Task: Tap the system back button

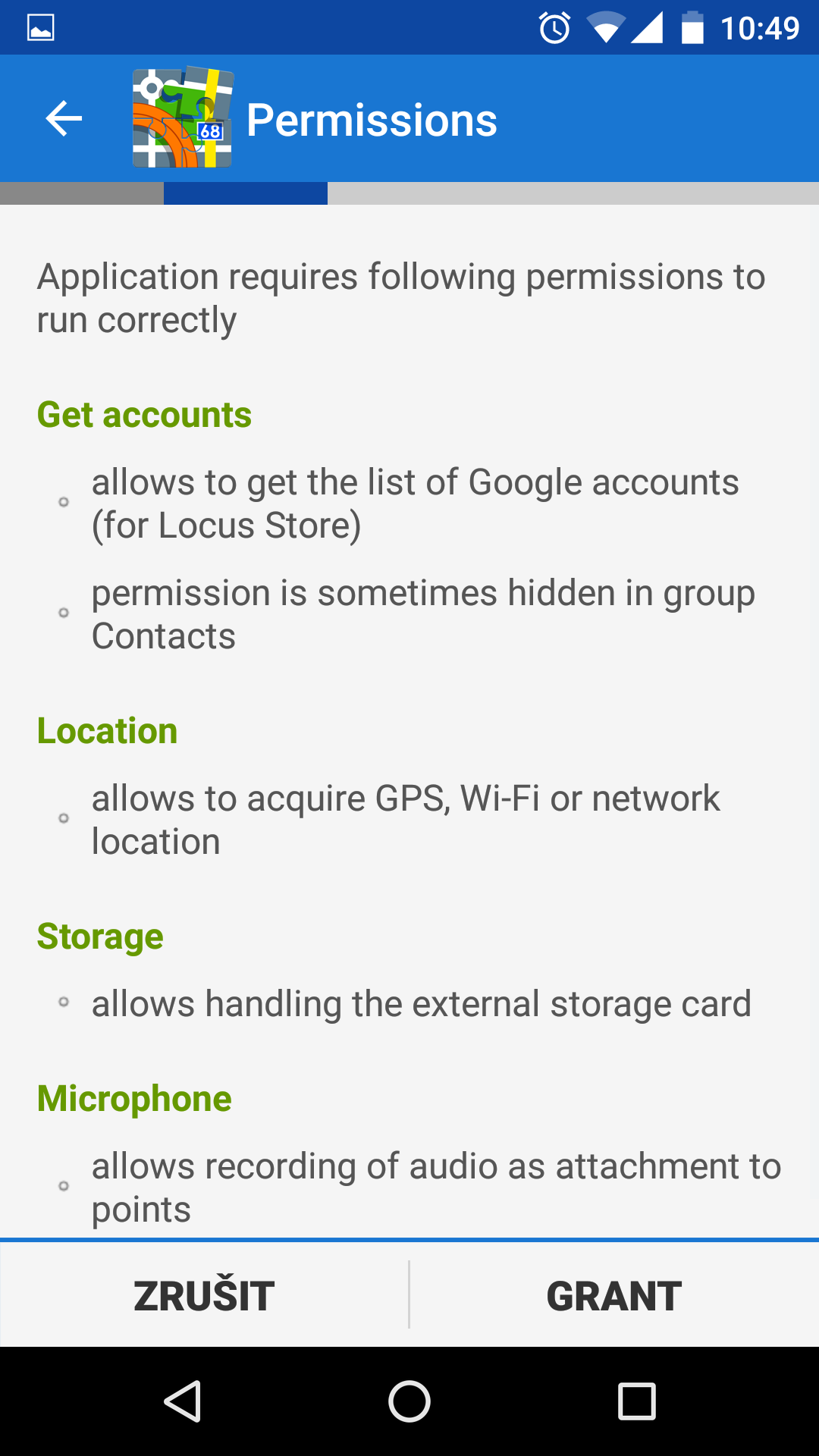Action: (183, 1401)
